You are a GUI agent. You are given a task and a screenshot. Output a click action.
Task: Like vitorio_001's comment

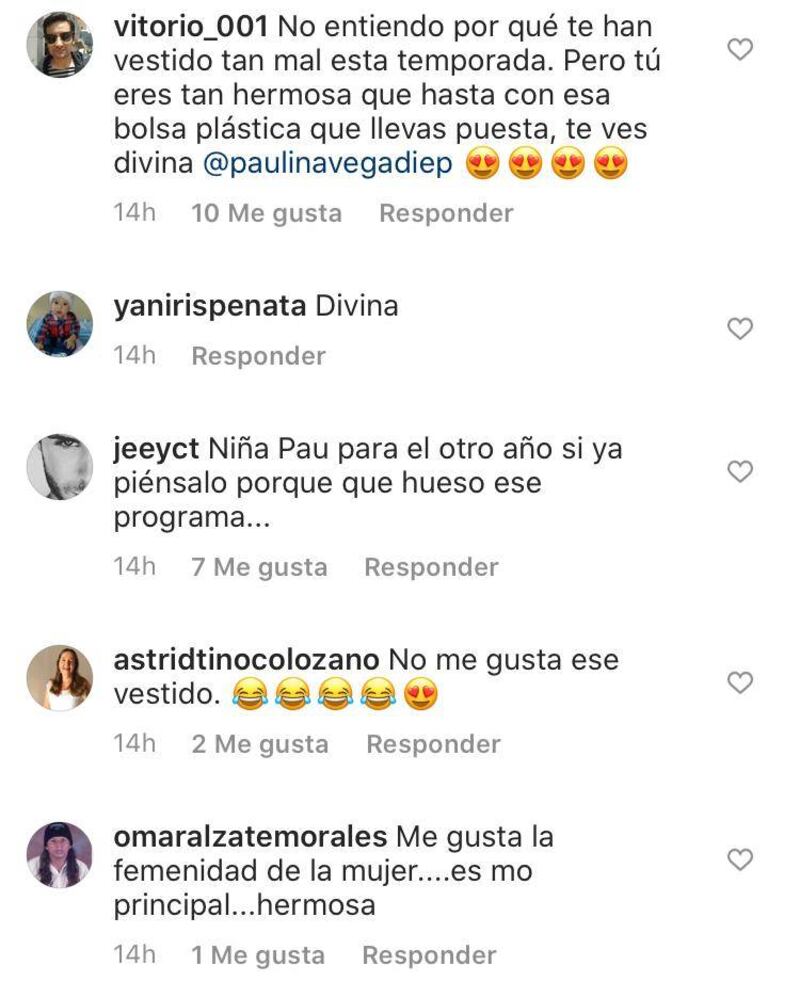pyautogui.click(x=739, y=49)
